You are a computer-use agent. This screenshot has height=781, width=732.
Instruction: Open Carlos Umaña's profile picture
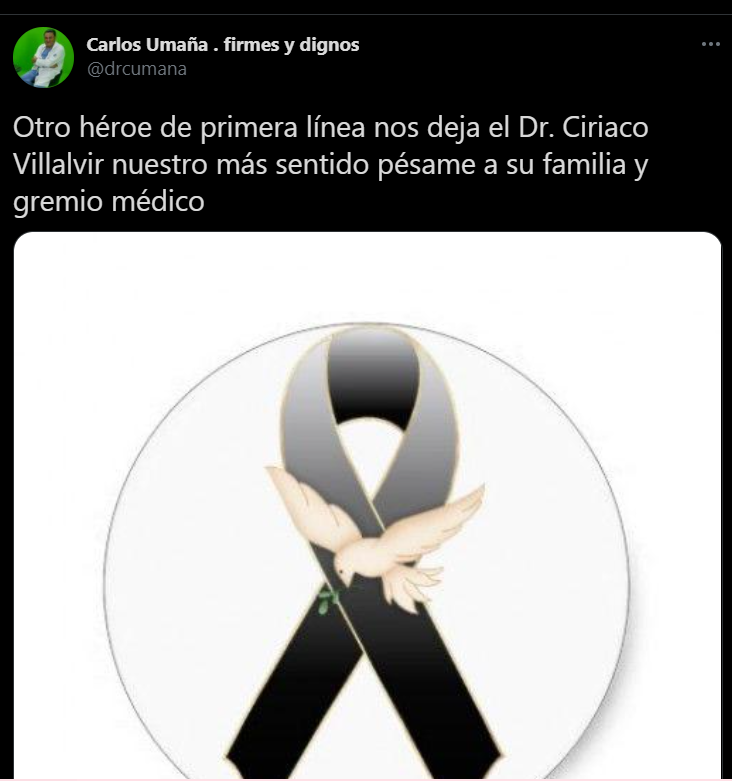(43, 57)
